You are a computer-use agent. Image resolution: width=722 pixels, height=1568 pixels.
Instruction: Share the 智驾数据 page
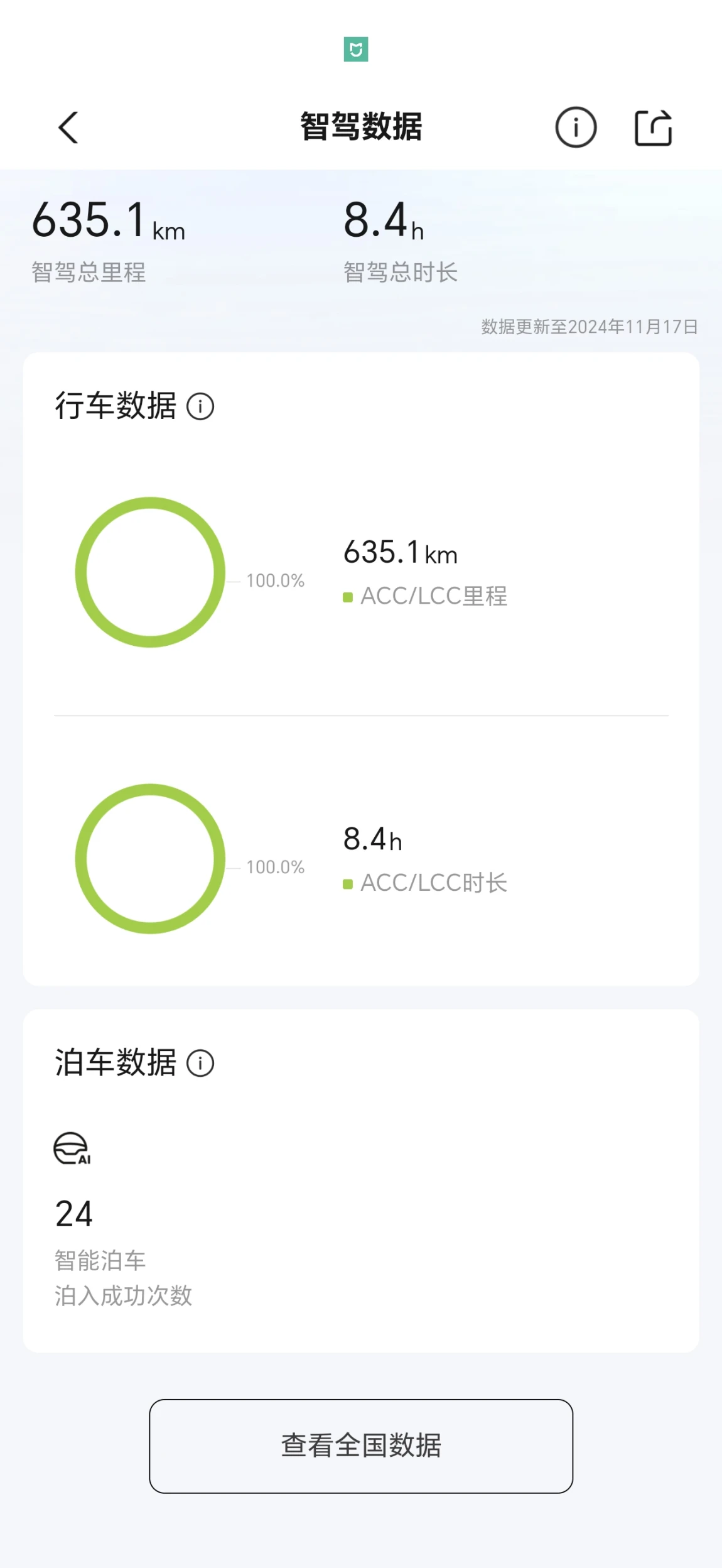tap(653, 128)
